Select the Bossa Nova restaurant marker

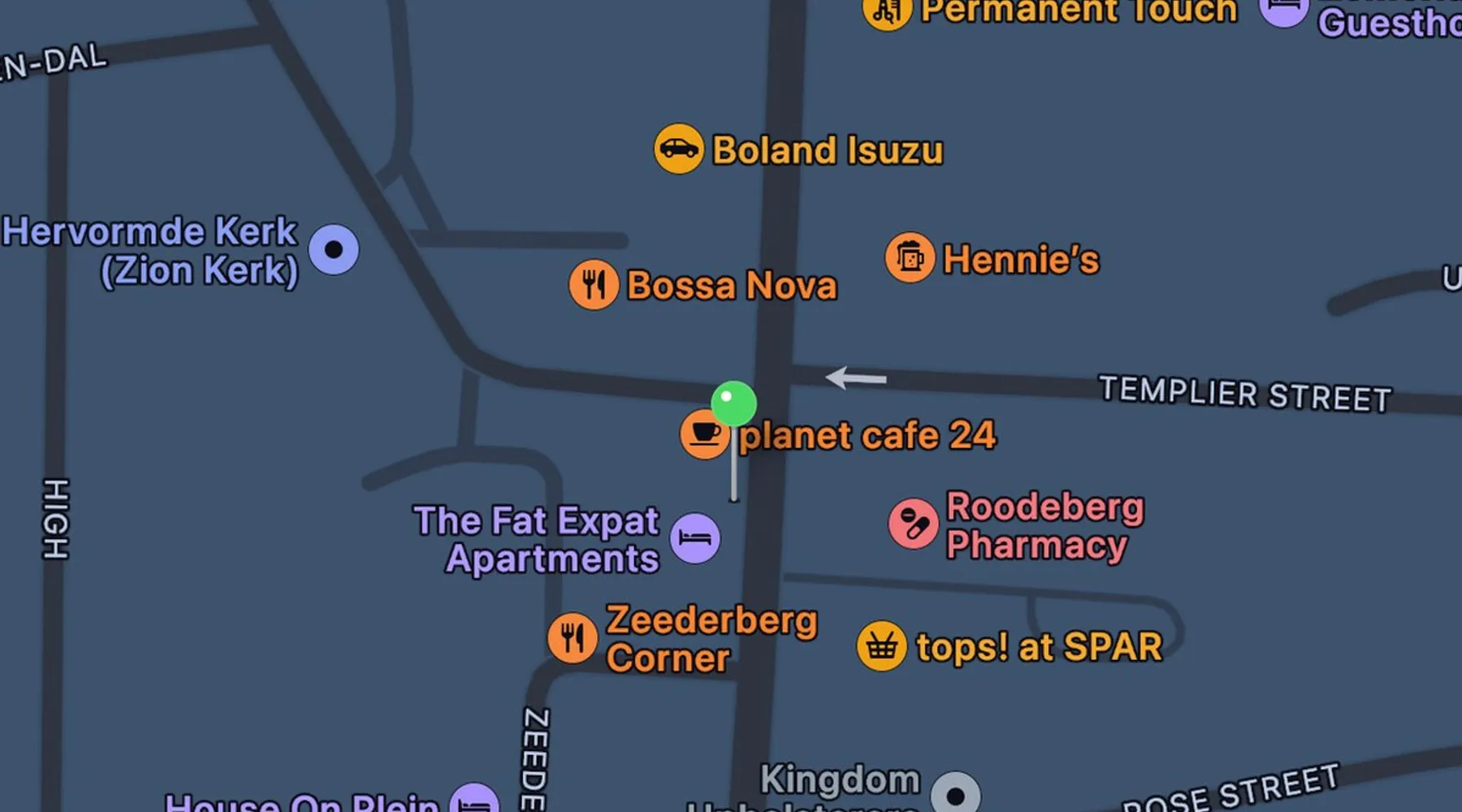pos(594,285)
